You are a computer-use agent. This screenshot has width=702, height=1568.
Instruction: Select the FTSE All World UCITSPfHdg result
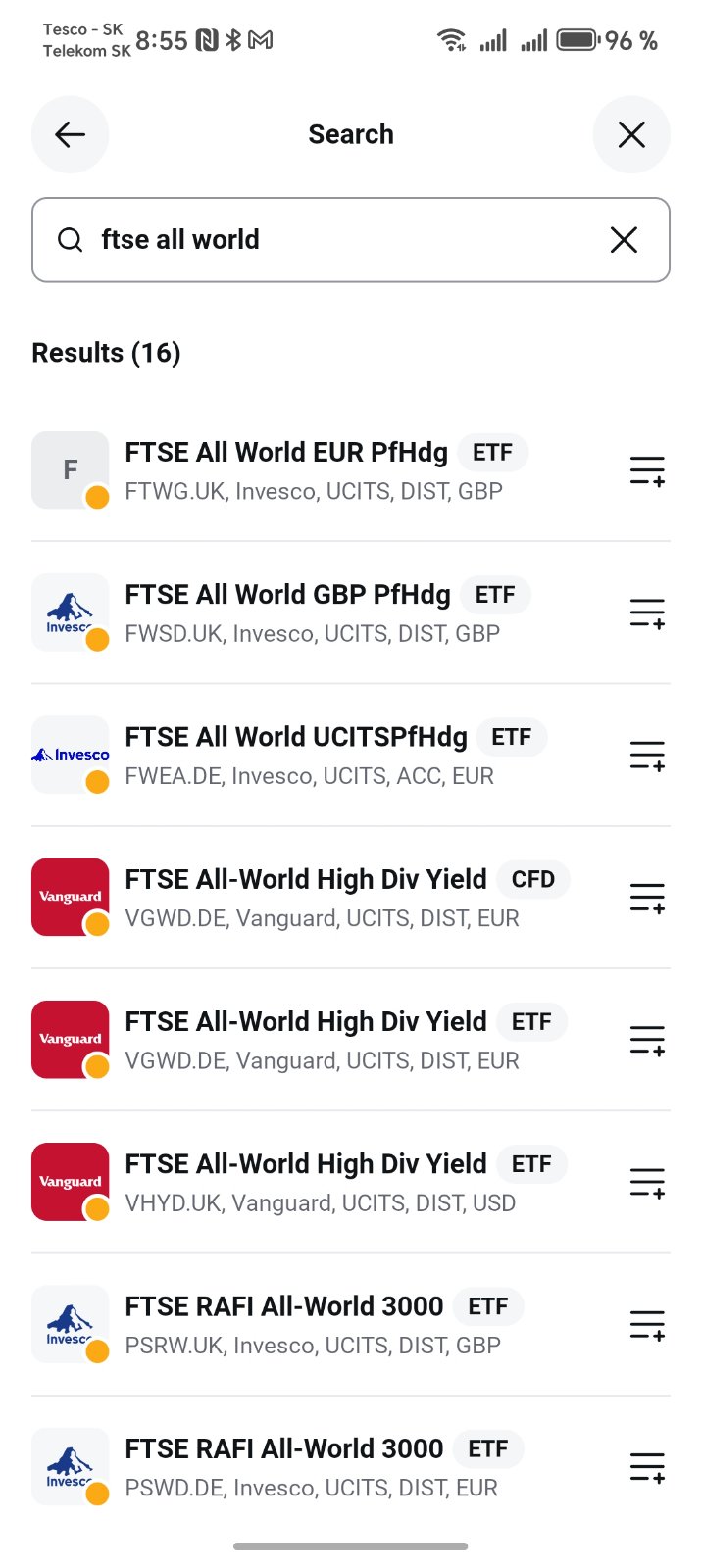[314, 756]
